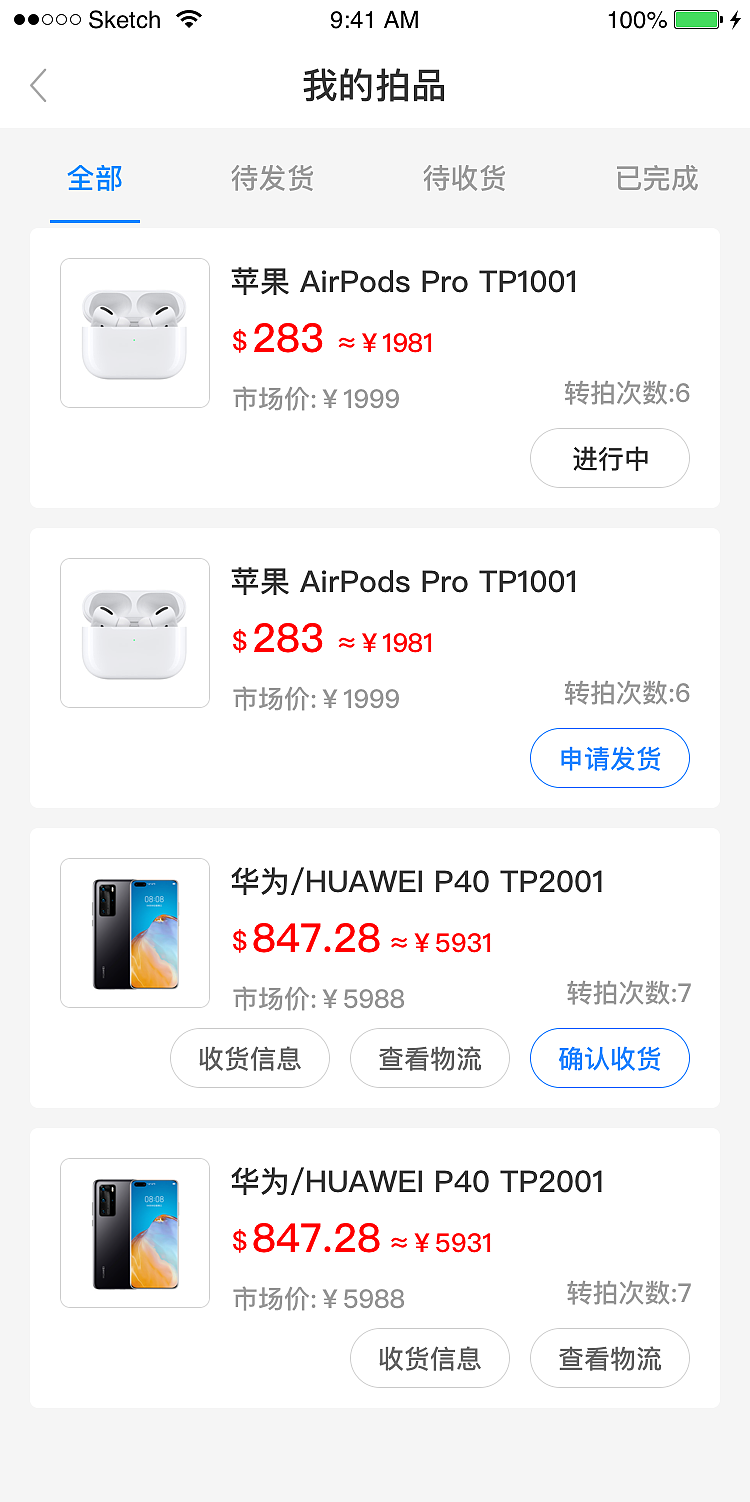Viewport: 750px width, 1502px height.
Task: View 收货信息 for the first HUAWEI P40
Action: [249, 1058]
